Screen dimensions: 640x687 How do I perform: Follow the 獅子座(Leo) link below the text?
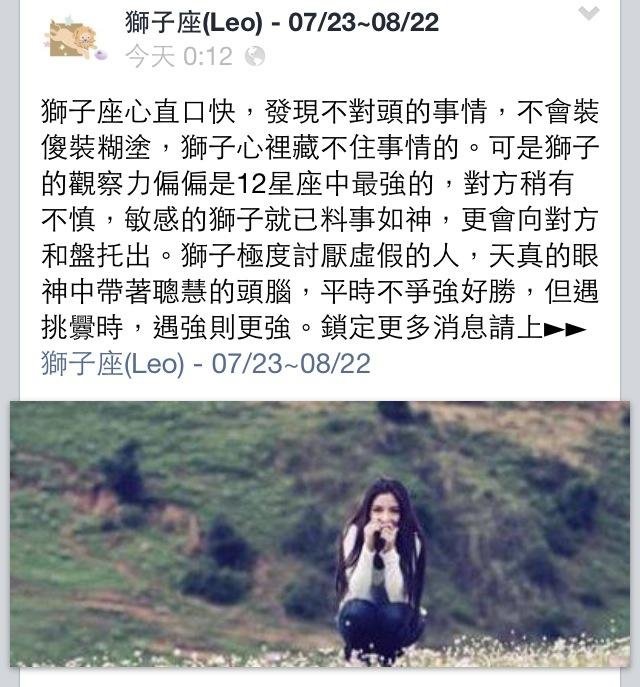coord(206,363)
